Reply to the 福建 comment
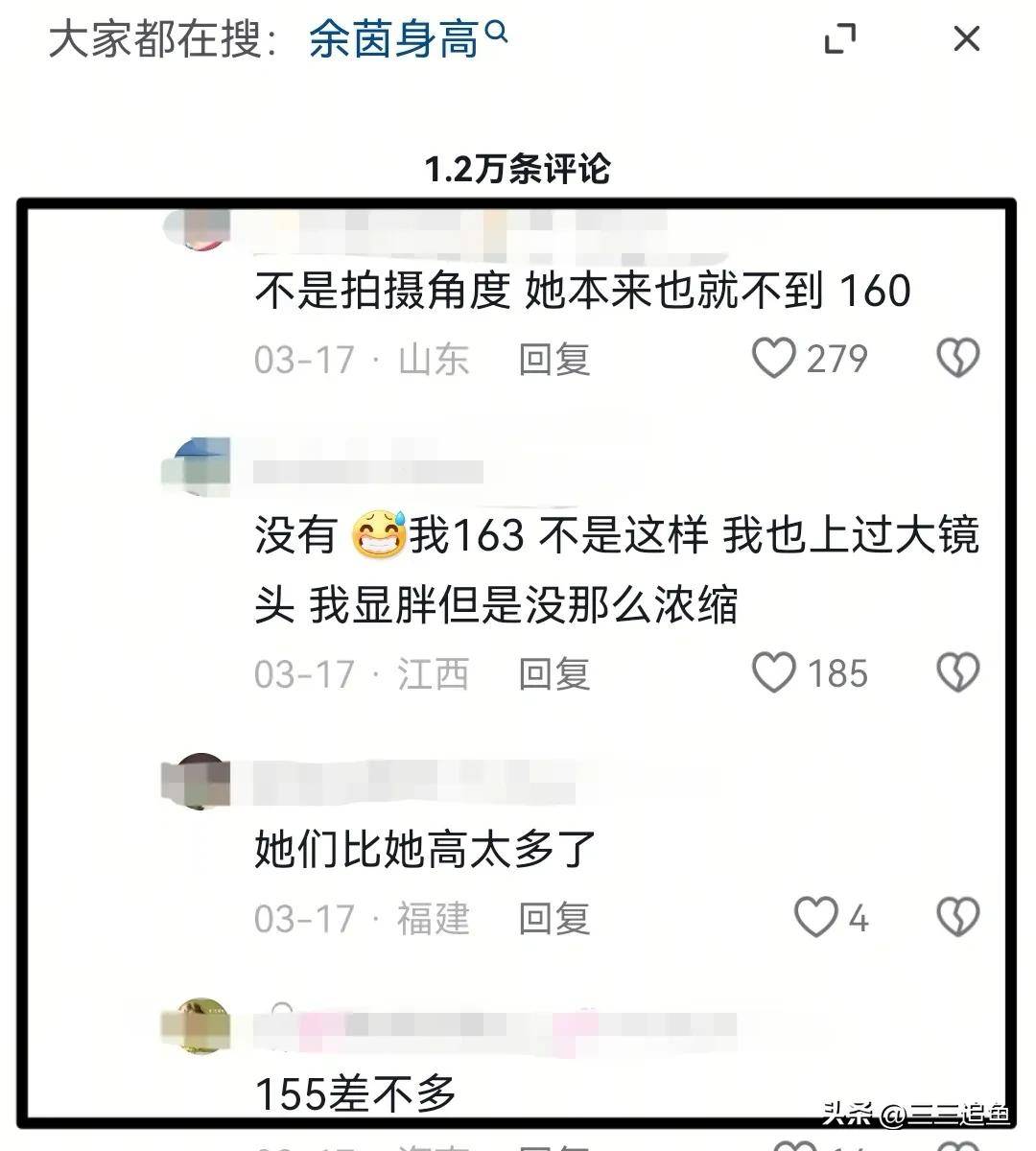Viewport: 1036px width, 1151px height. pos(553,919)
